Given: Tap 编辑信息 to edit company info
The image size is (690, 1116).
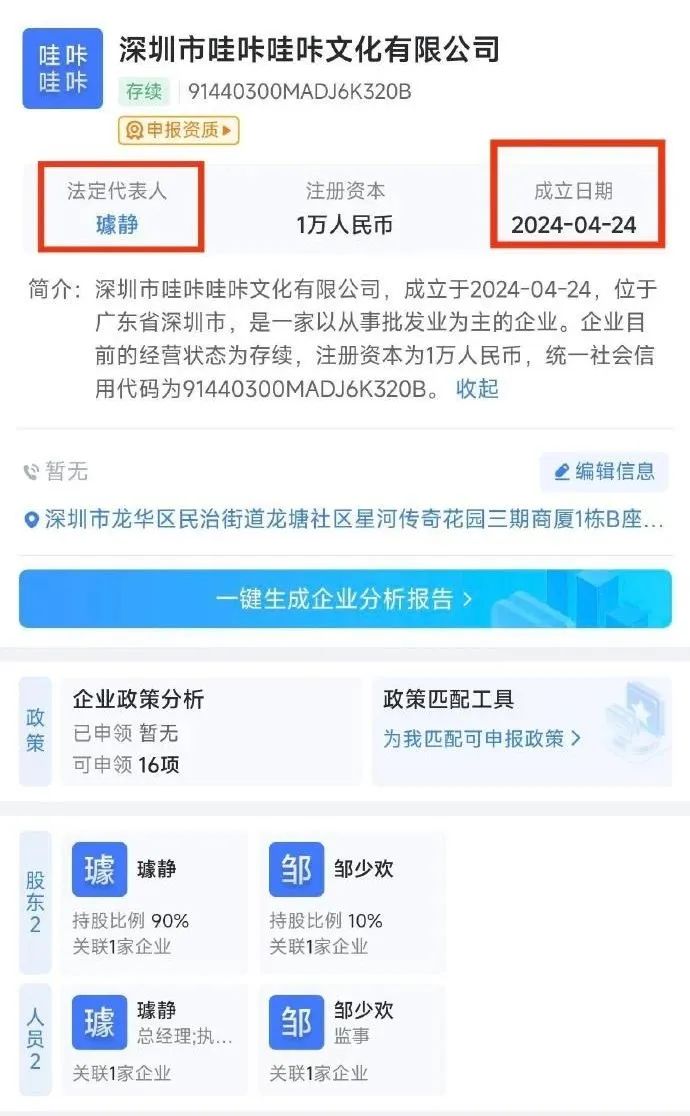Looking at the screenshot, I should 604,471.
